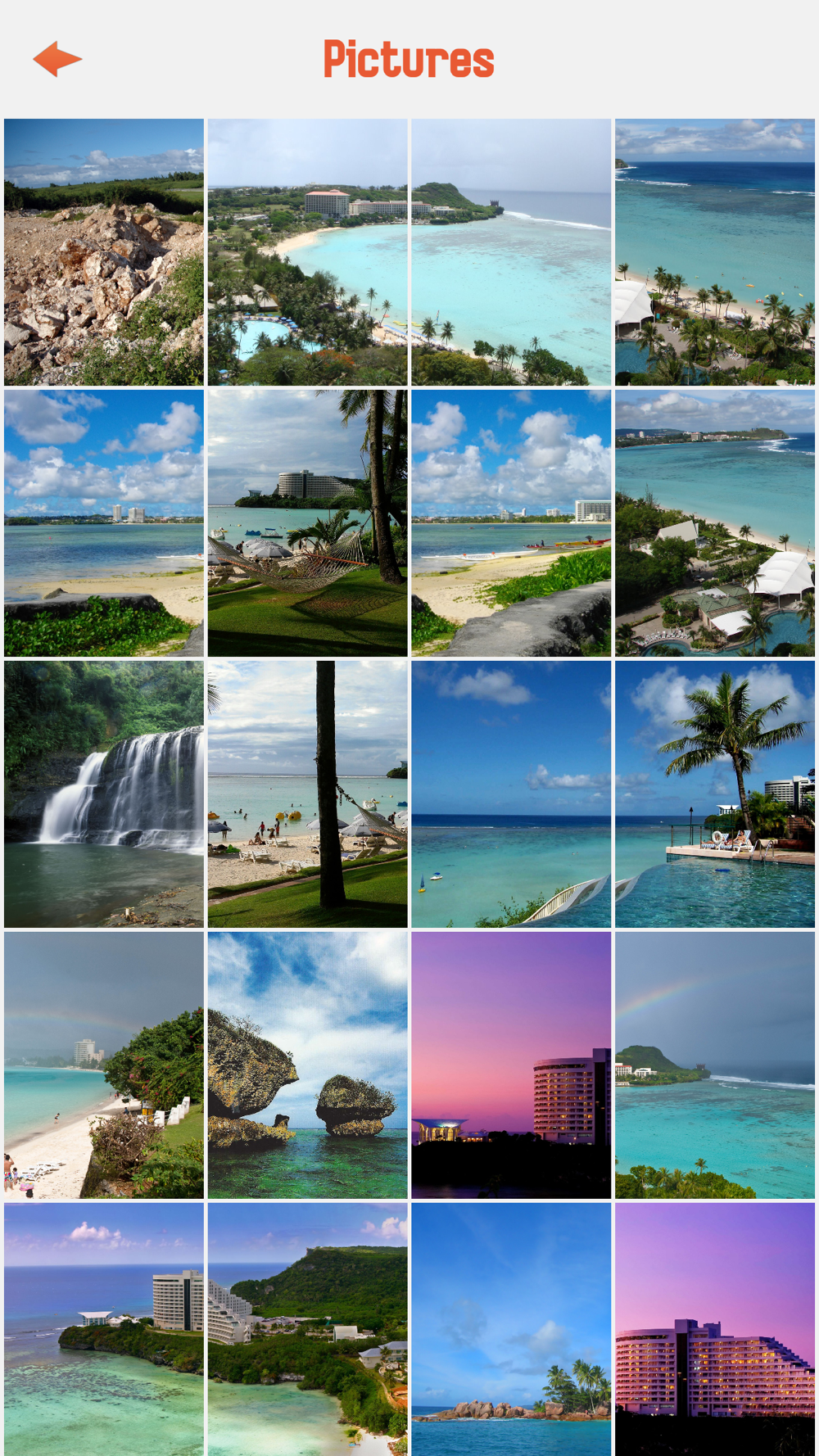Open the aerial photo with white tent roofs and pool
The width and height of the screenshot is (819, 1456).
(715, 522)
